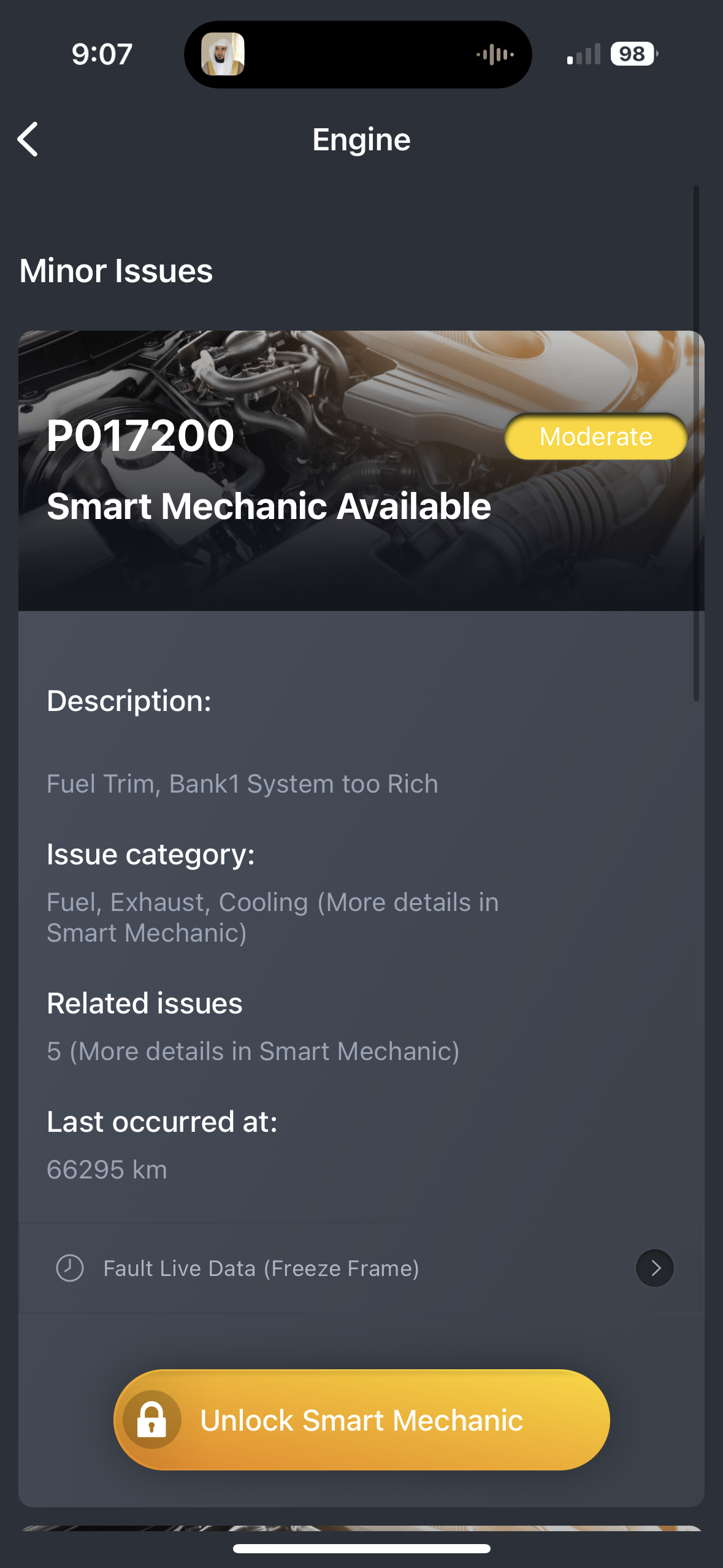Go back from the Engine screen
This screenshot has width=723, height=1568.
coord(28,139)
